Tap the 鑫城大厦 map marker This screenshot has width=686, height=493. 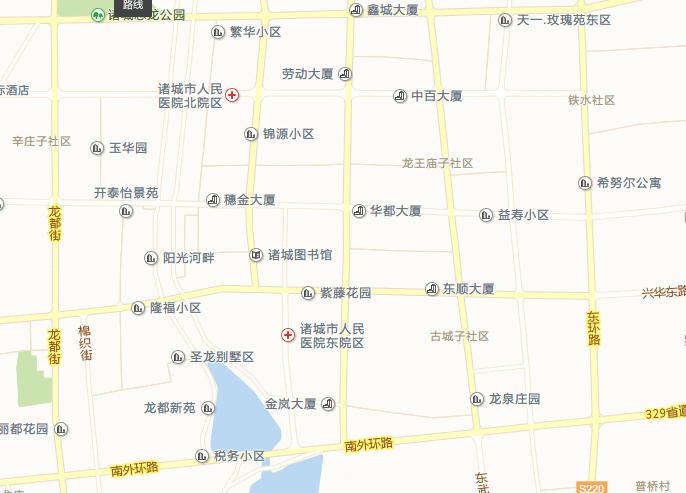[356, 10]
